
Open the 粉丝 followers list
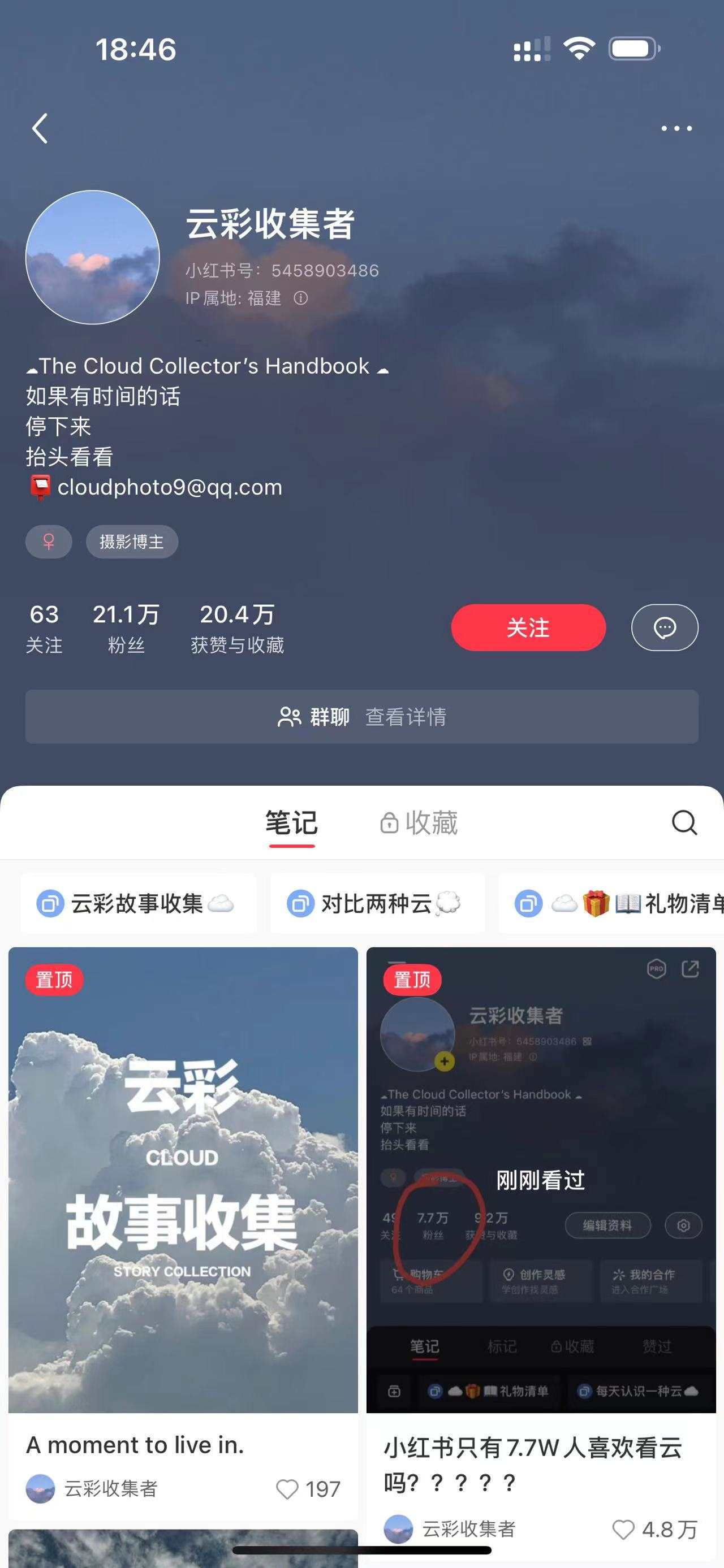click(x=126, y=627)
